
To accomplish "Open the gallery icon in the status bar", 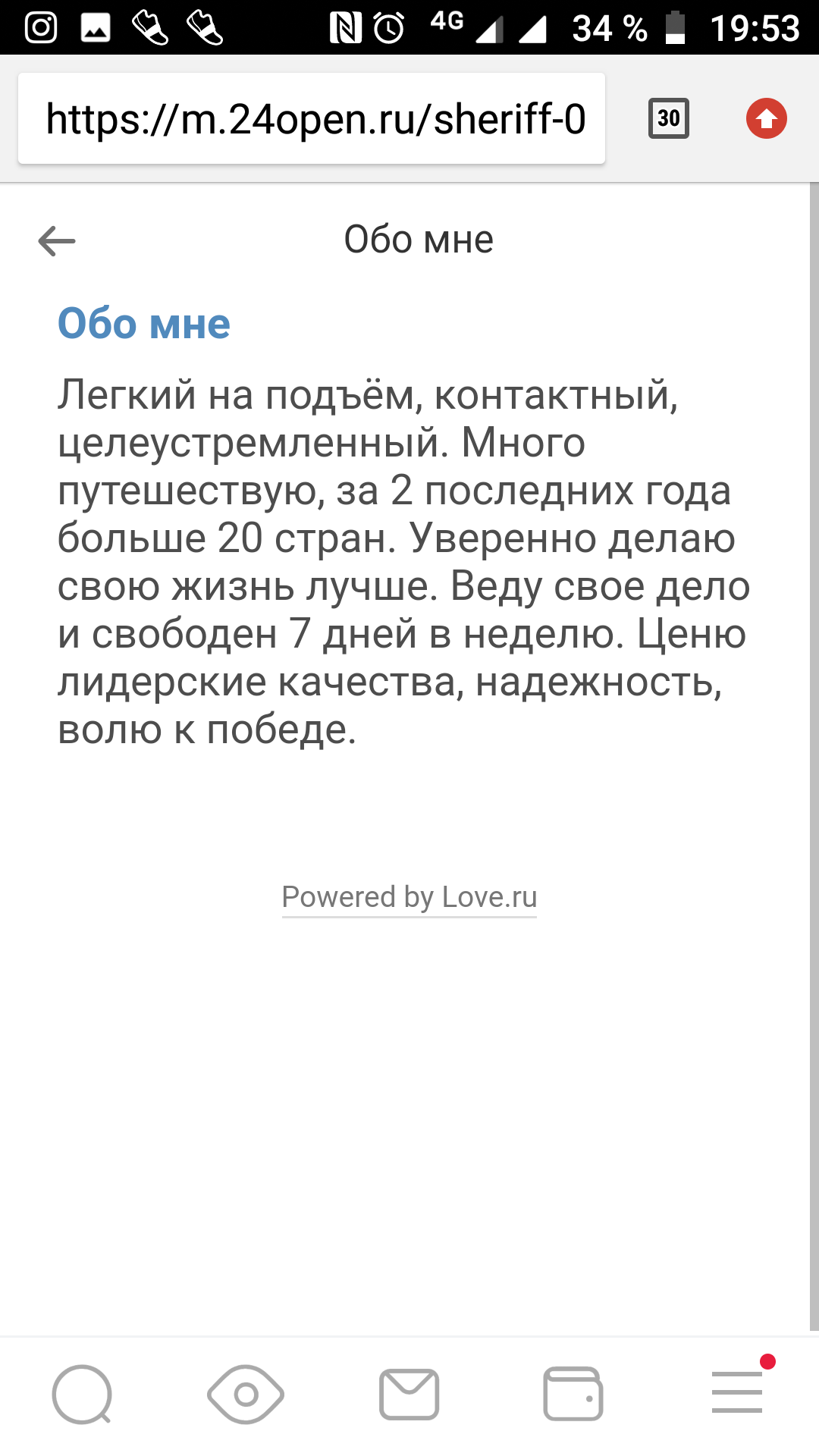I will pyautogui.click(x=97, y=25).
